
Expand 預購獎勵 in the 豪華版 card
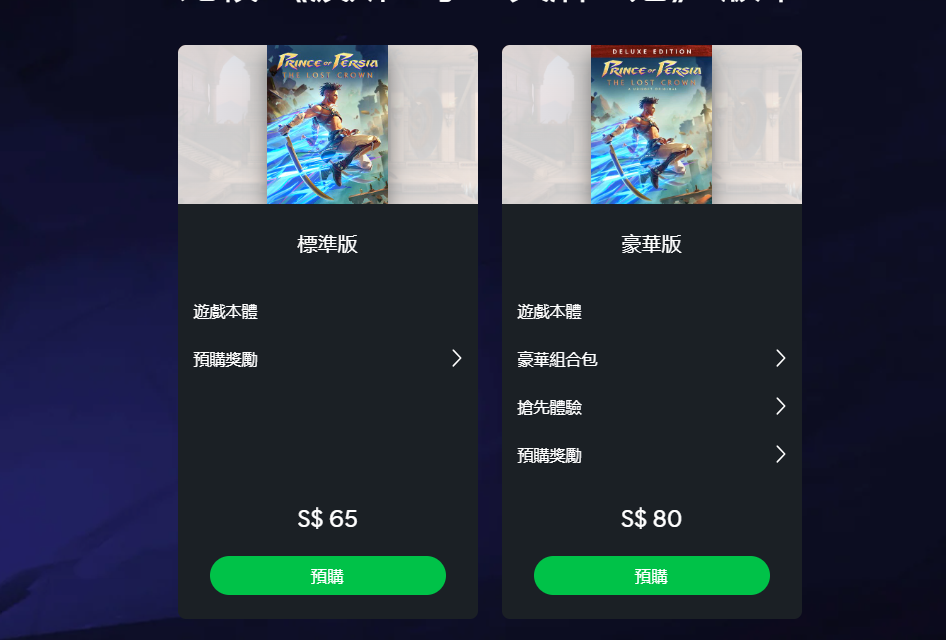(780, 455)
